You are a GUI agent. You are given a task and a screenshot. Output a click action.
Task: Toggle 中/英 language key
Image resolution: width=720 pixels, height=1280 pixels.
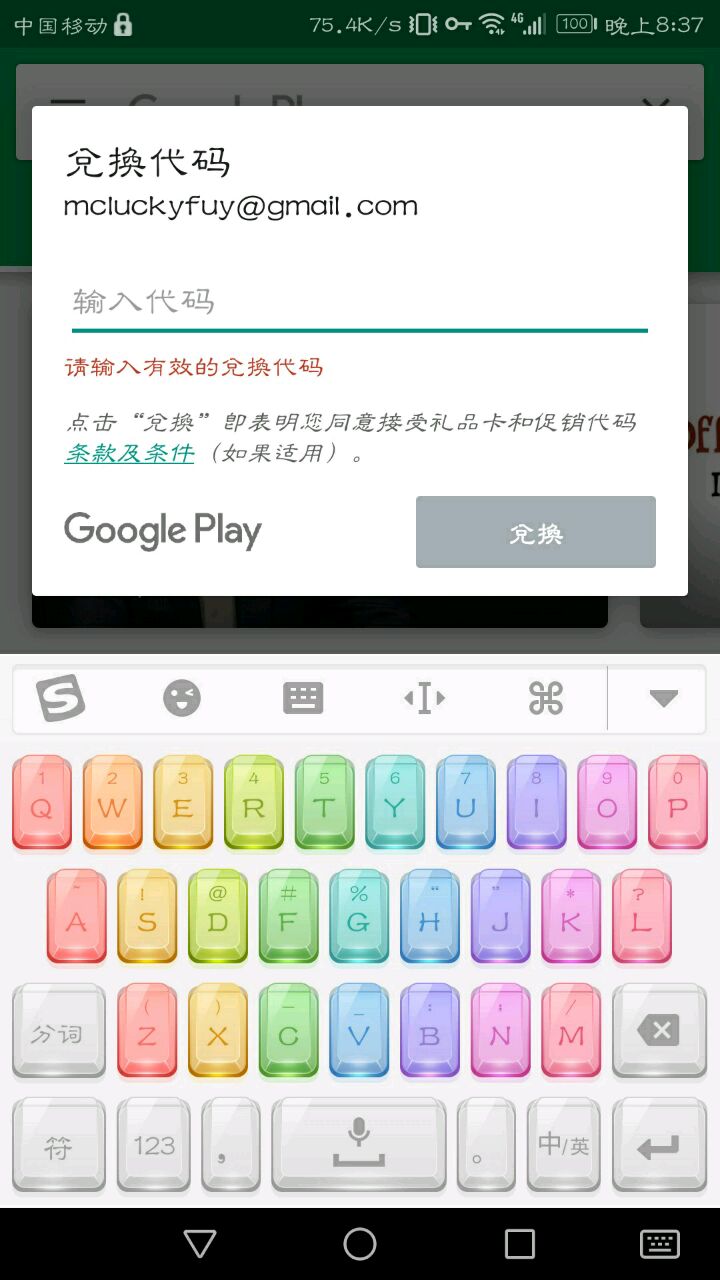coord(563,1146)
